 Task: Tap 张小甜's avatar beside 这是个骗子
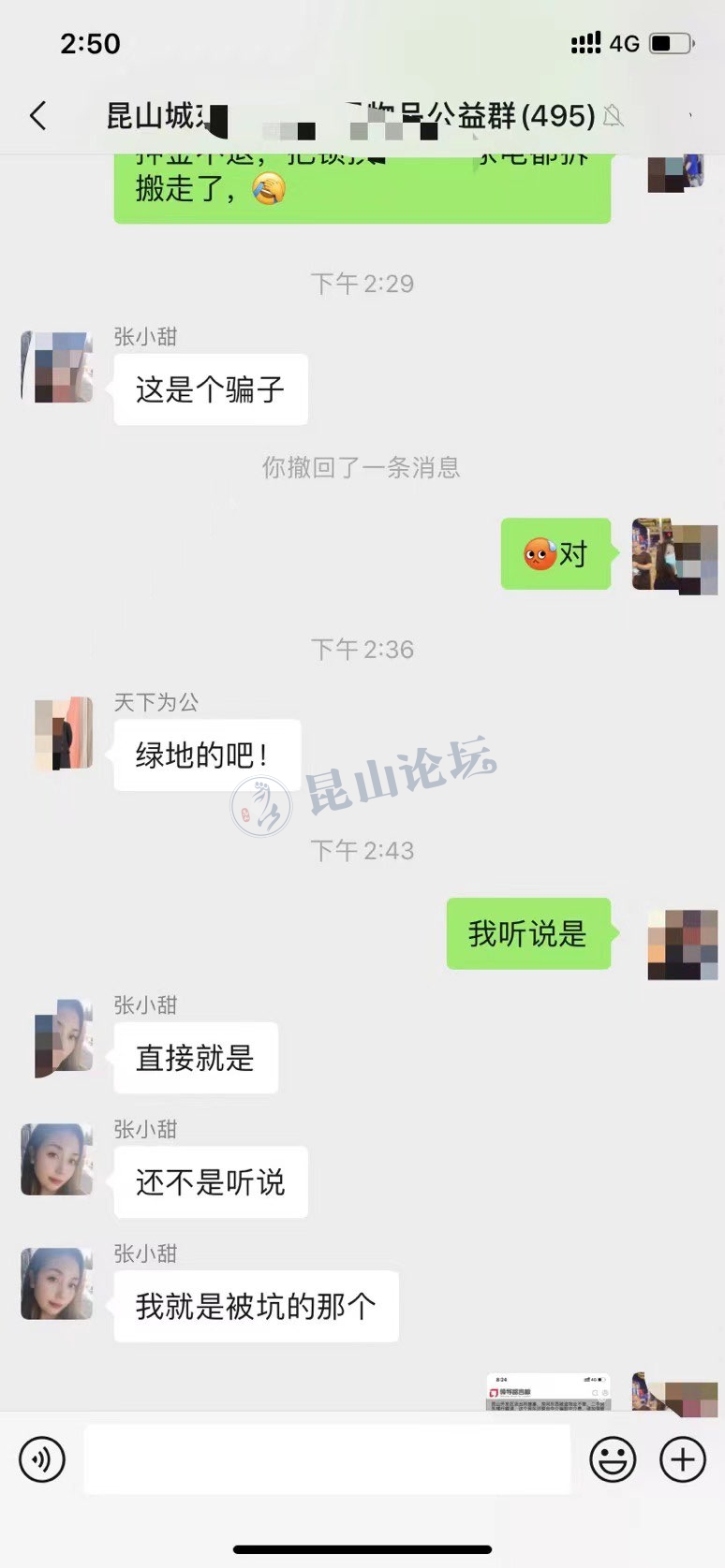coord(57,367)
